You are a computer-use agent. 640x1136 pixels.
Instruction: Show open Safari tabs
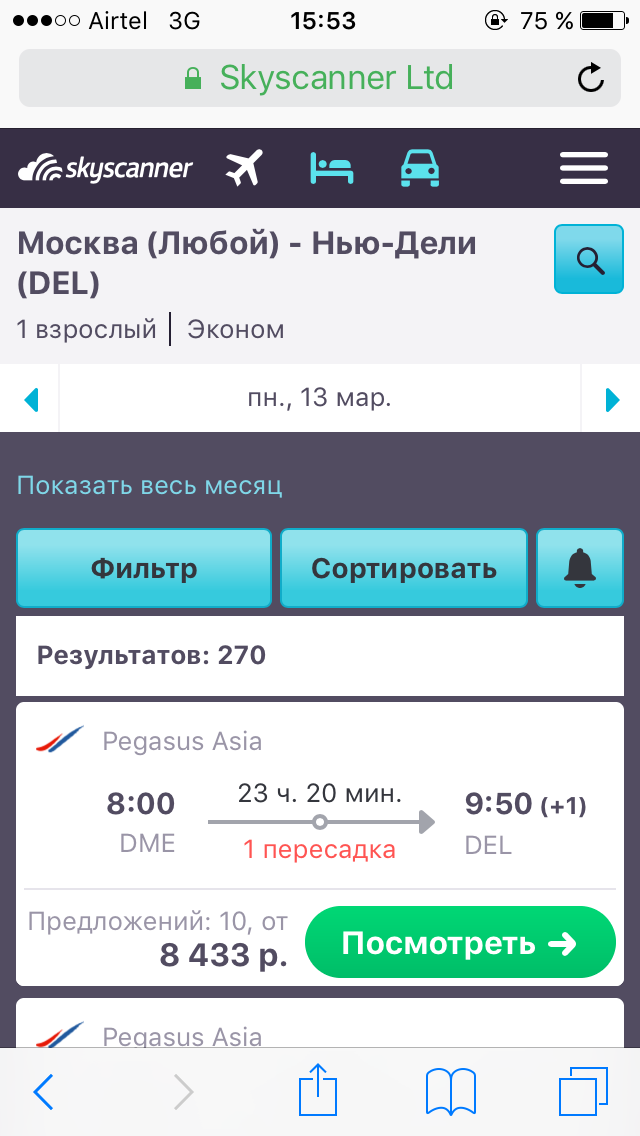pos(583,1092)
